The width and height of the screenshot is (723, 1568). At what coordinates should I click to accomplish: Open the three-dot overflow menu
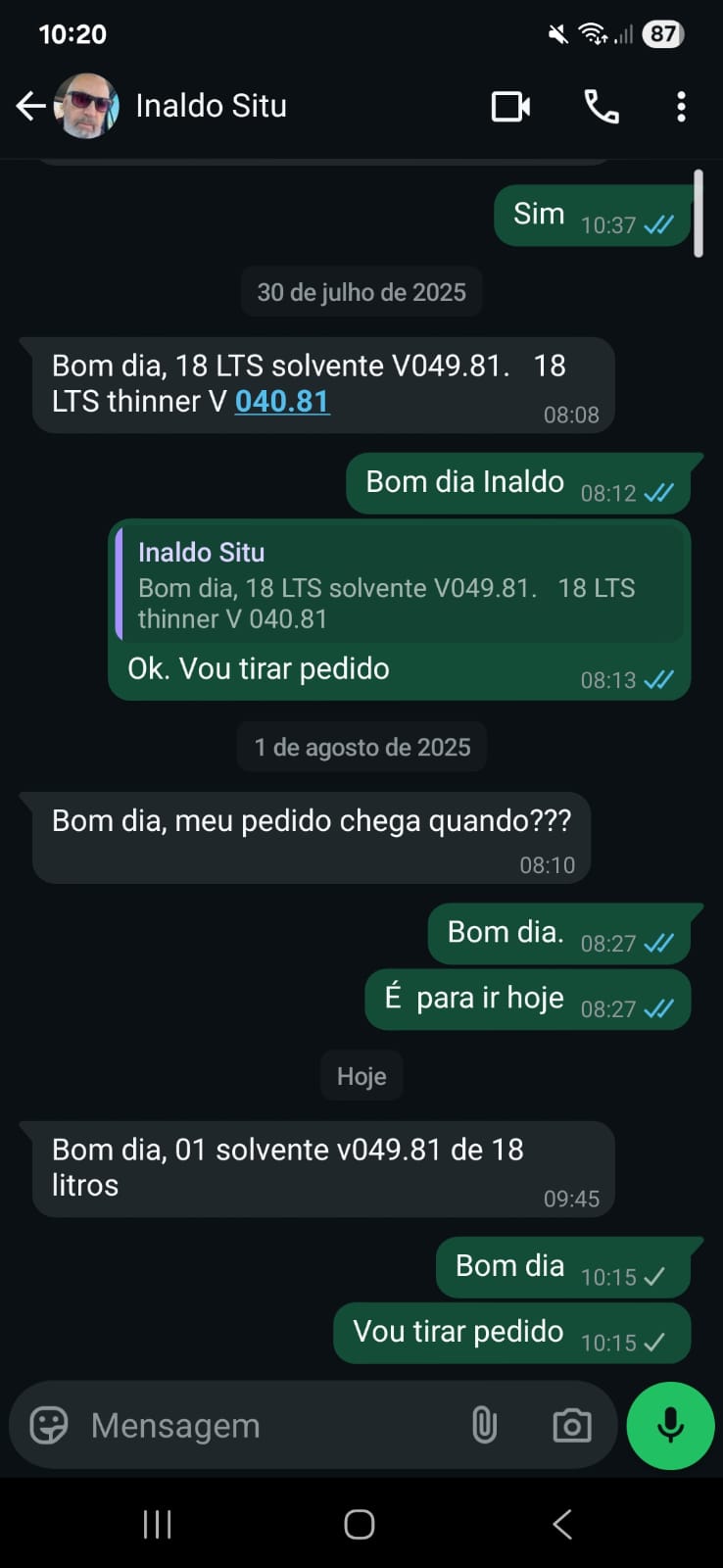pyautogui.click(x=681, y=106)
